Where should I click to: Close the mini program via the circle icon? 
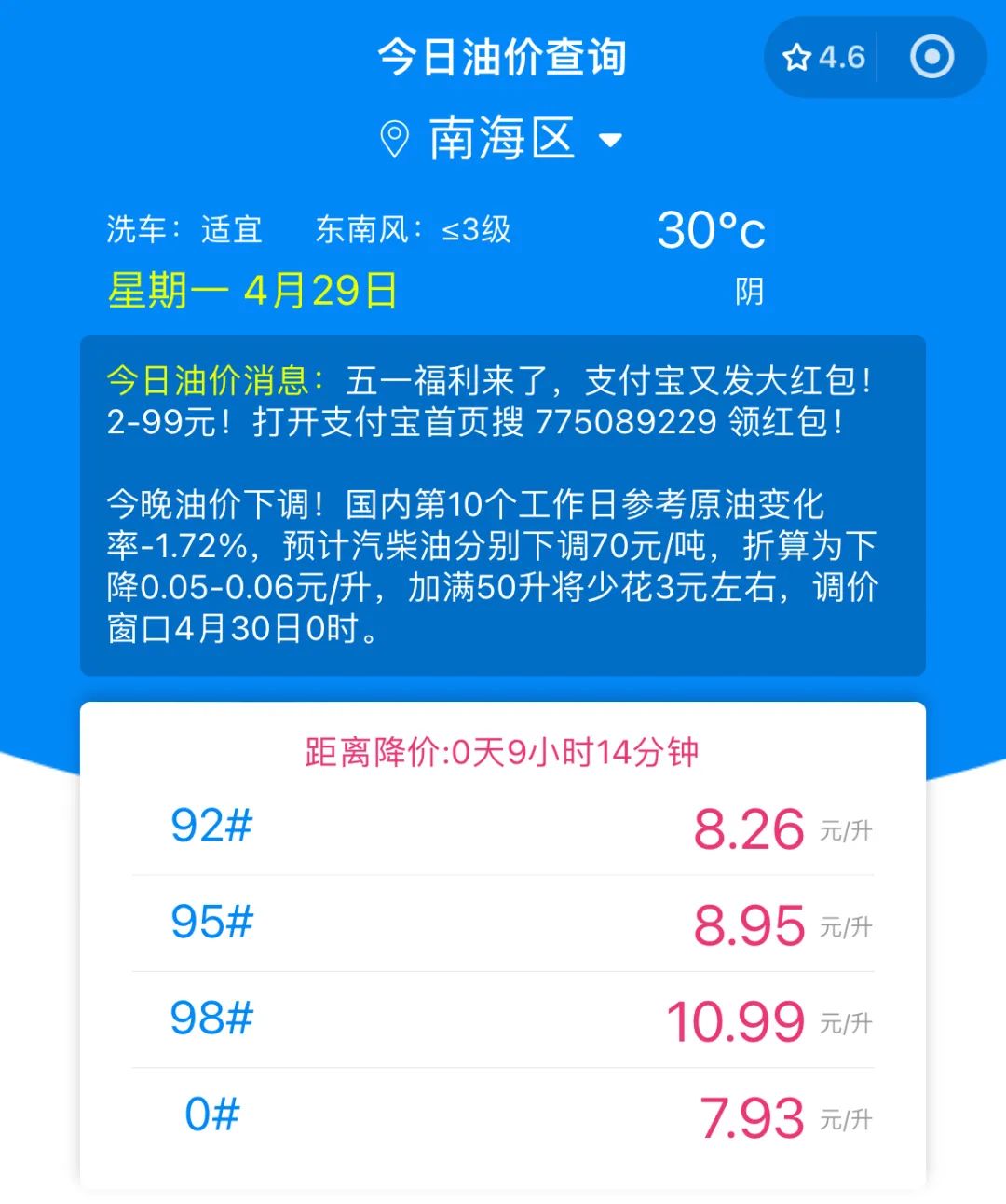pos(931,58)
